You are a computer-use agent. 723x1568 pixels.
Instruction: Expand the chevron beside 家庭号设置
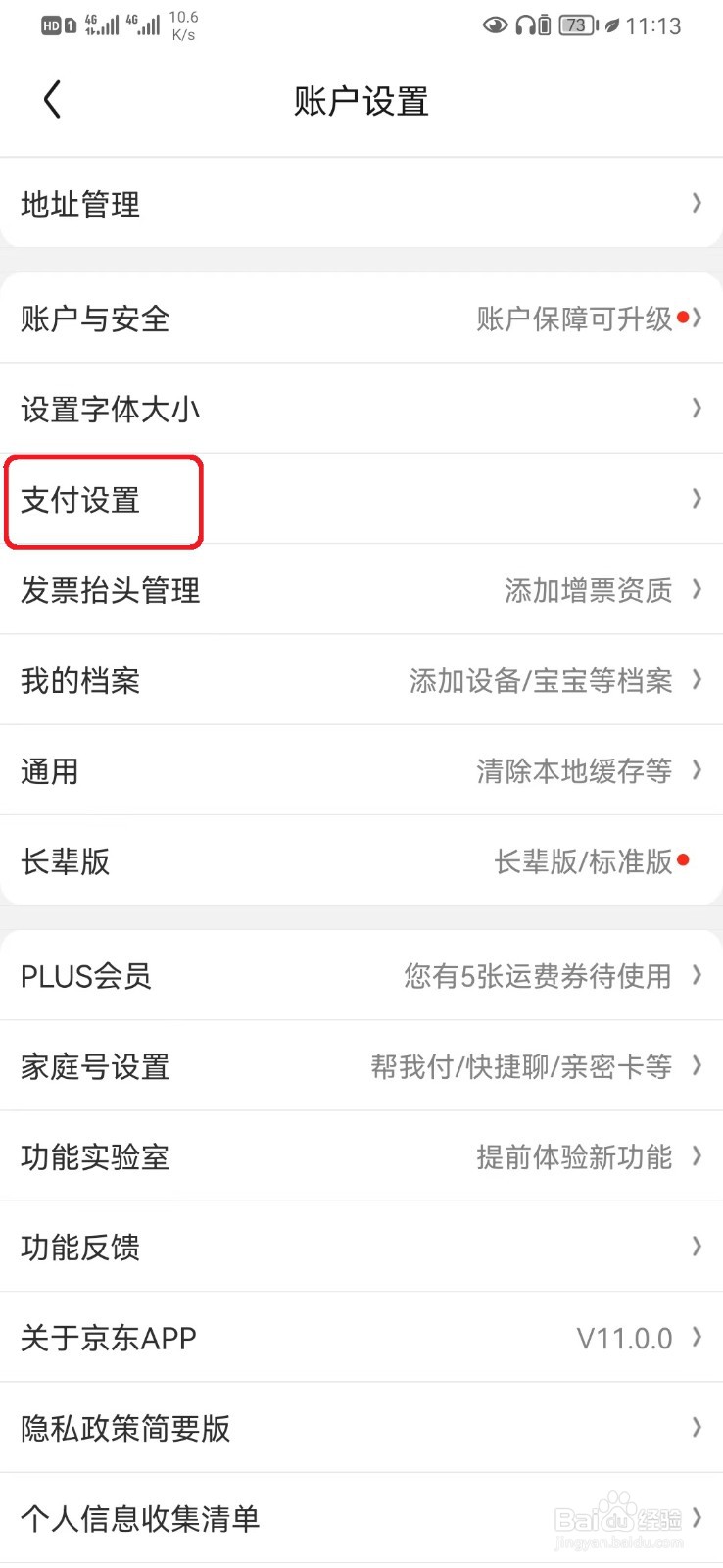(x=697, y=1065)
